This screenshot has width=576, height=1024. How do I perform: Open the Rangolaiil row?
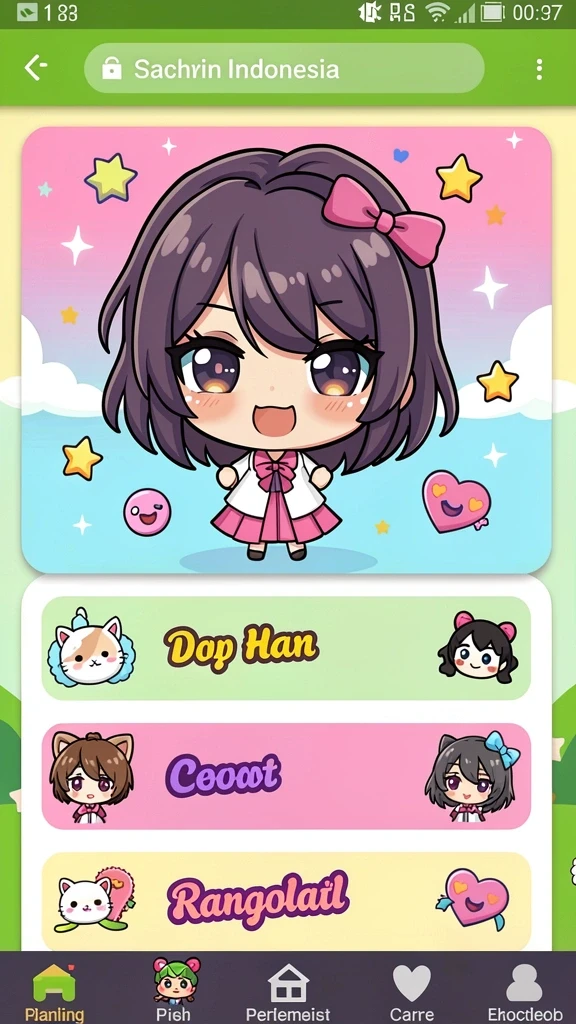286,901
